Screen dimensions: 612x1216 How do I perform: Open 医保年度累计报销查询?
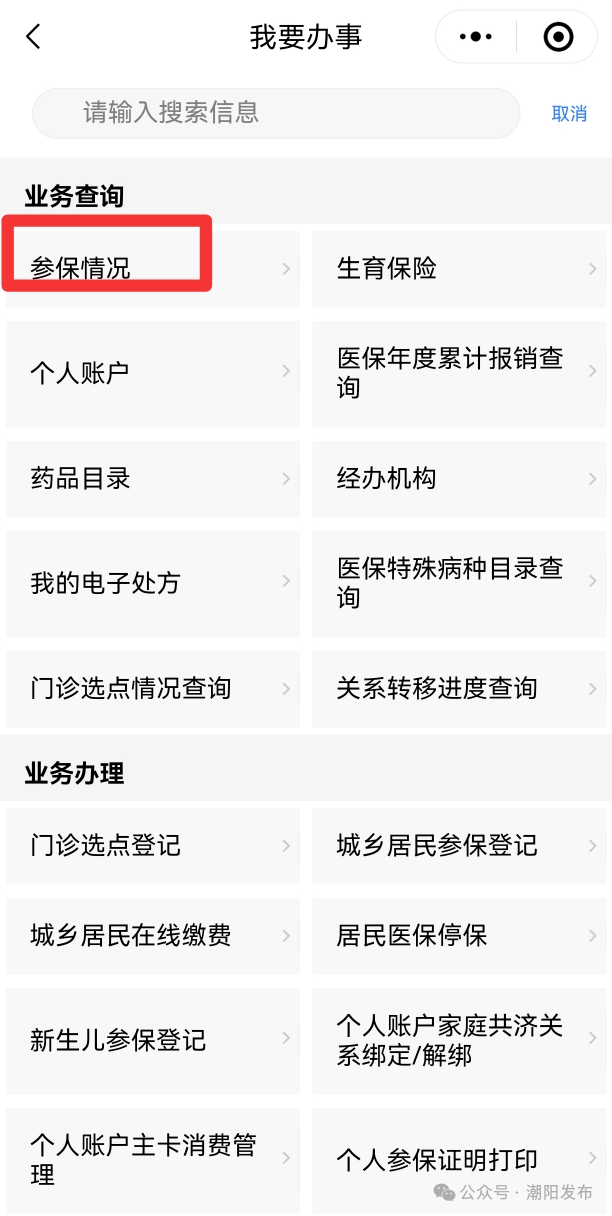[458, 373]
